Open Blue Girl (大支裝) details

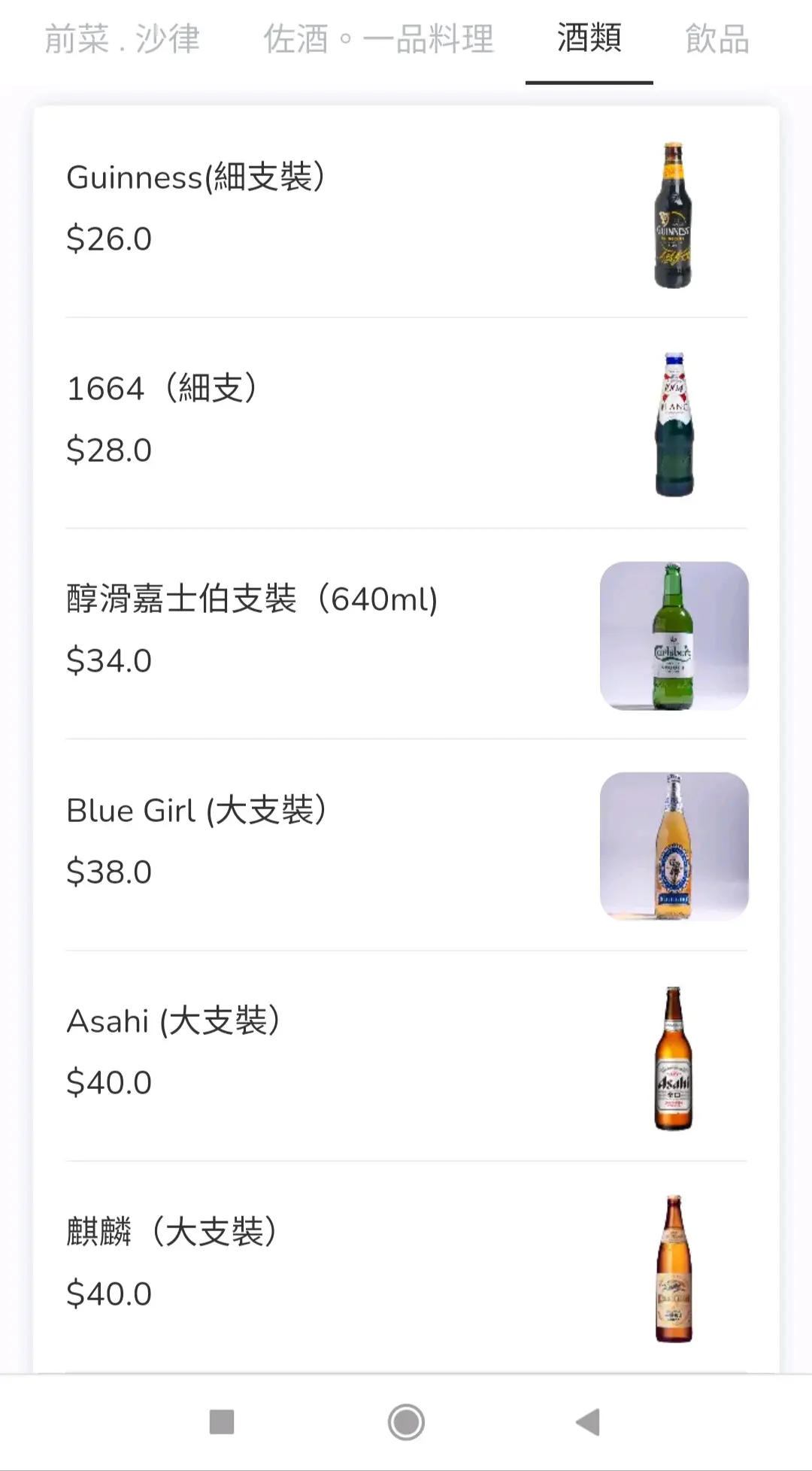(x=406, y=845)
